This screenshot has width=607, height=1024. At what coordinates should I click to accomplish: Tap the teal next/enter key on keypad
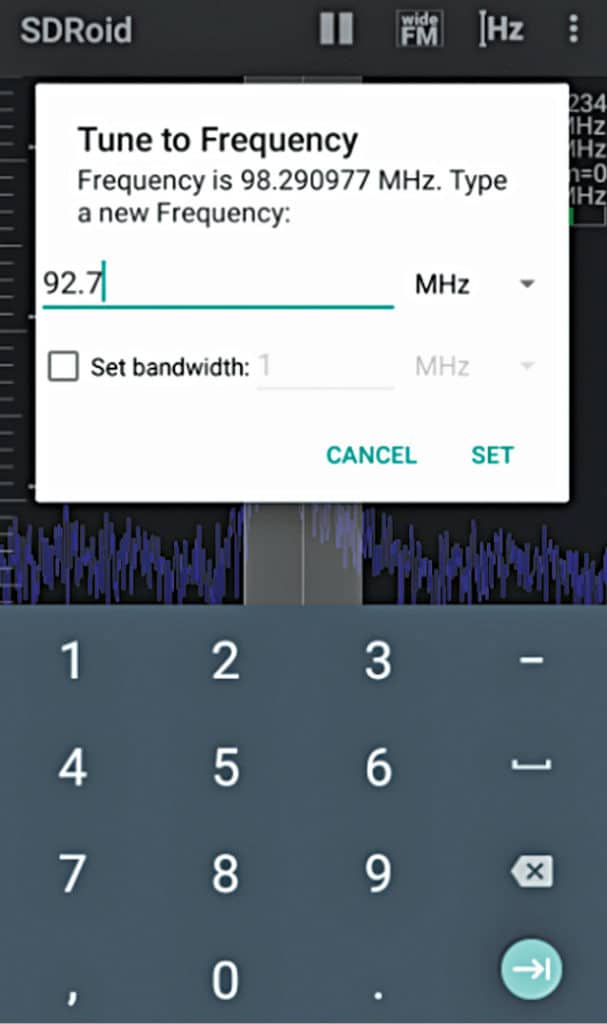[531, 968]
